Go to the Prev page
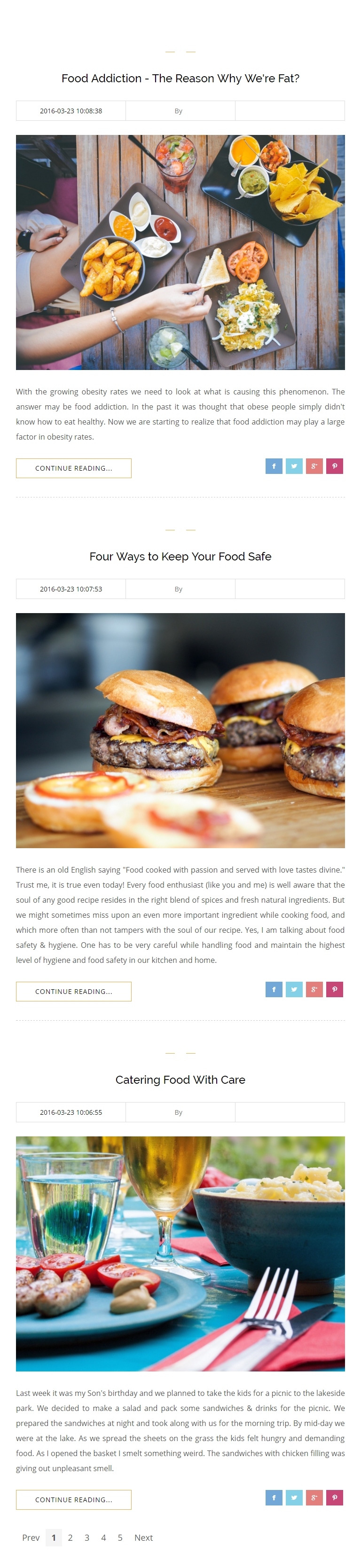 [31, 1537]
